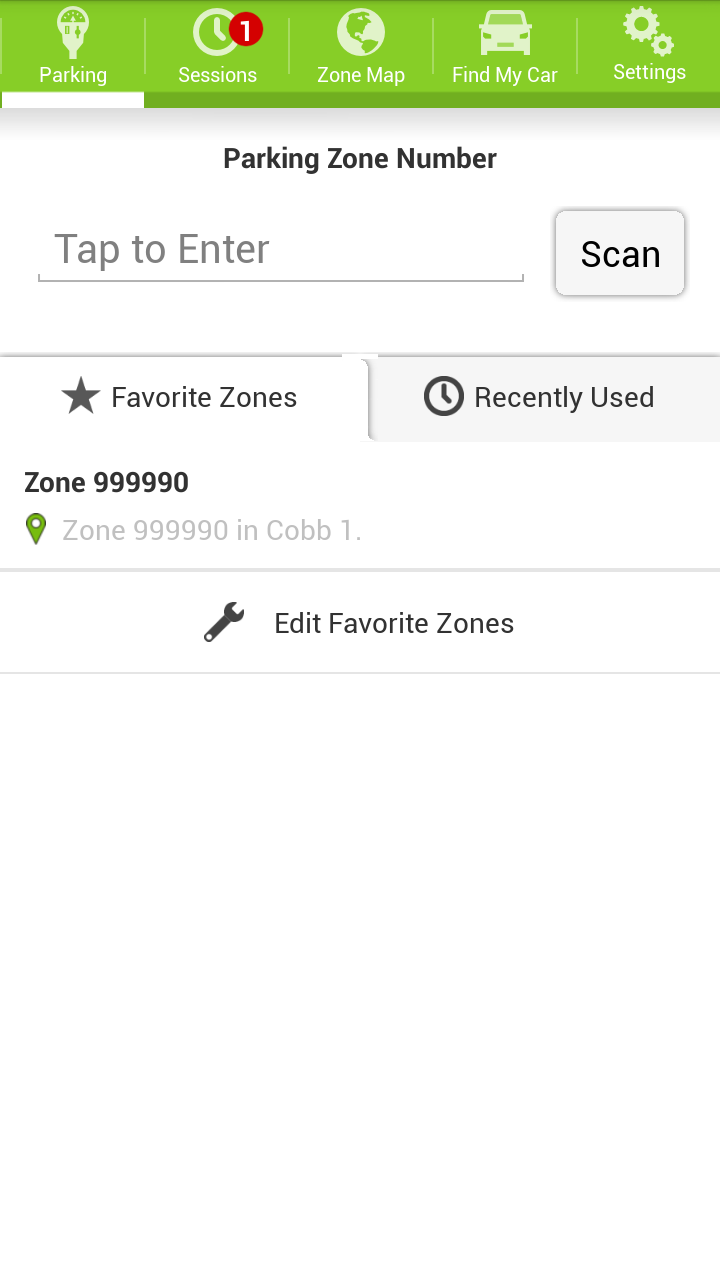Click Edit Favorite Zones
This screenshot has height=1280, width=720.
click(394, 622)
